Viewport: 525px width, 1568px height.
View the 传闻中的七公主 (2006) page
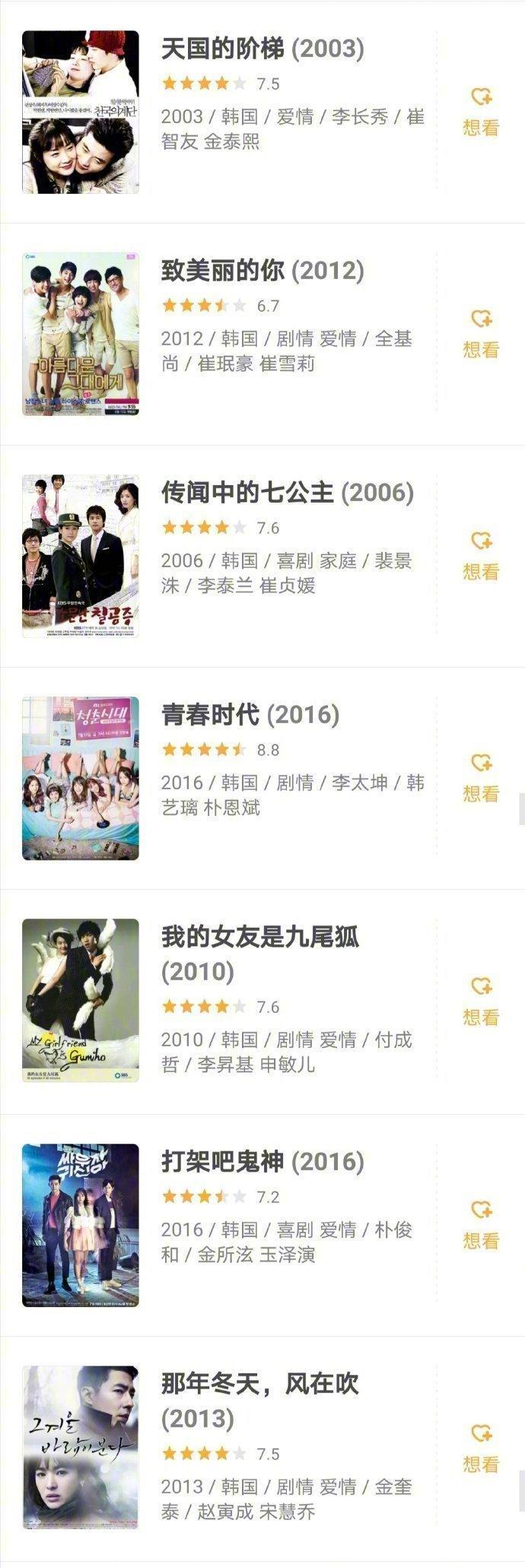(x=287, y=493)
